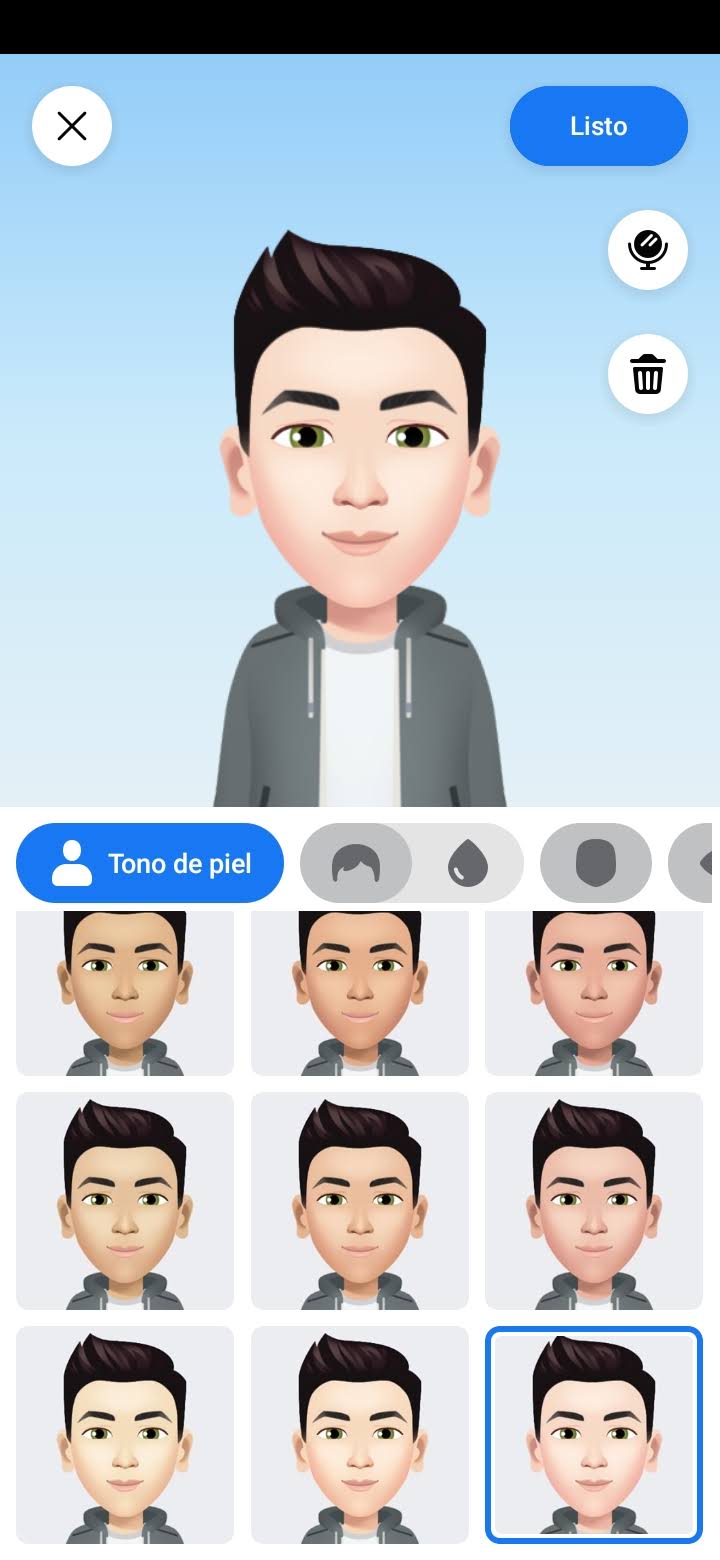The height and width of the screenshot is (1560, 720).
Task: Switch to the hairstyle tab
Action: [x=357, y=863]
